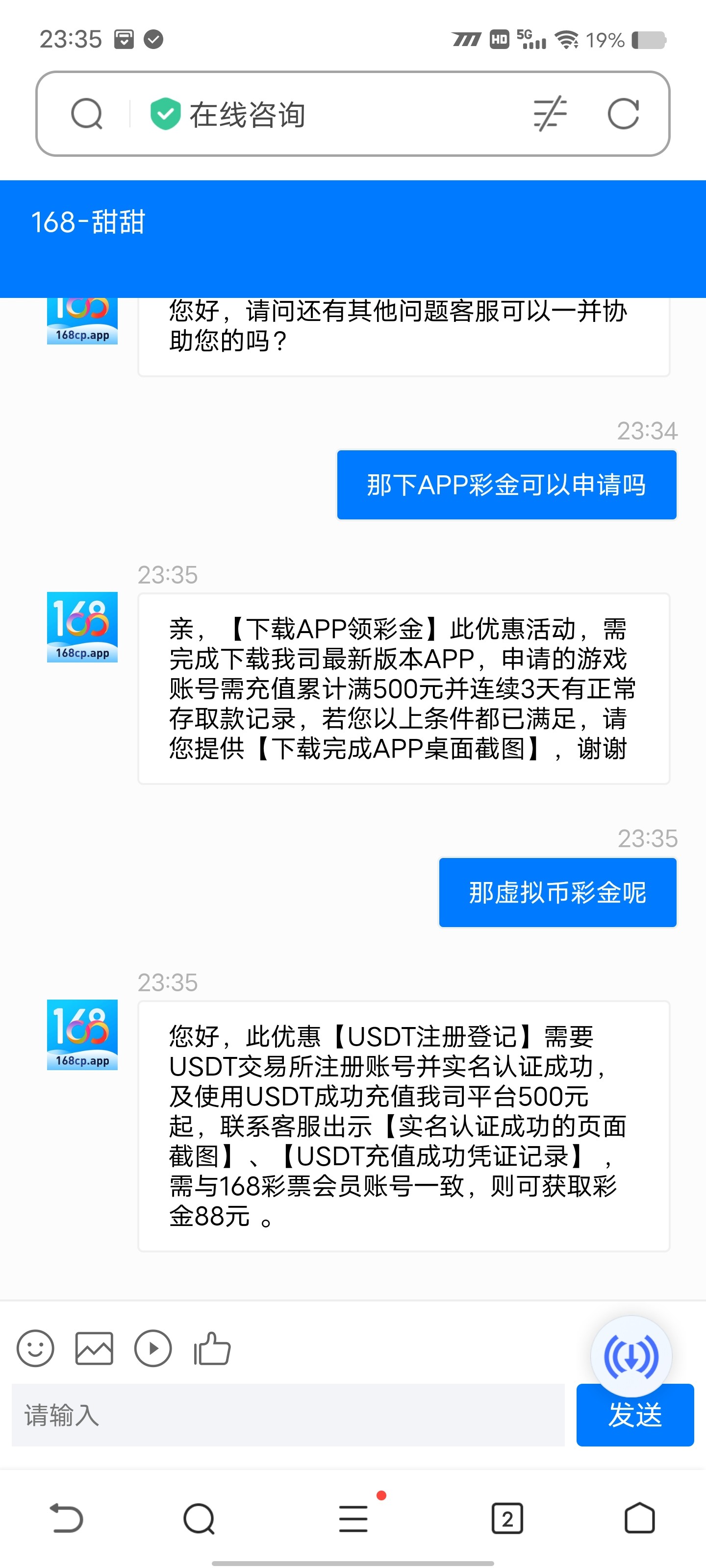This screenshot has width=706, height=1568.
Task: Go to the browser home page
Action: point(640,1518)
